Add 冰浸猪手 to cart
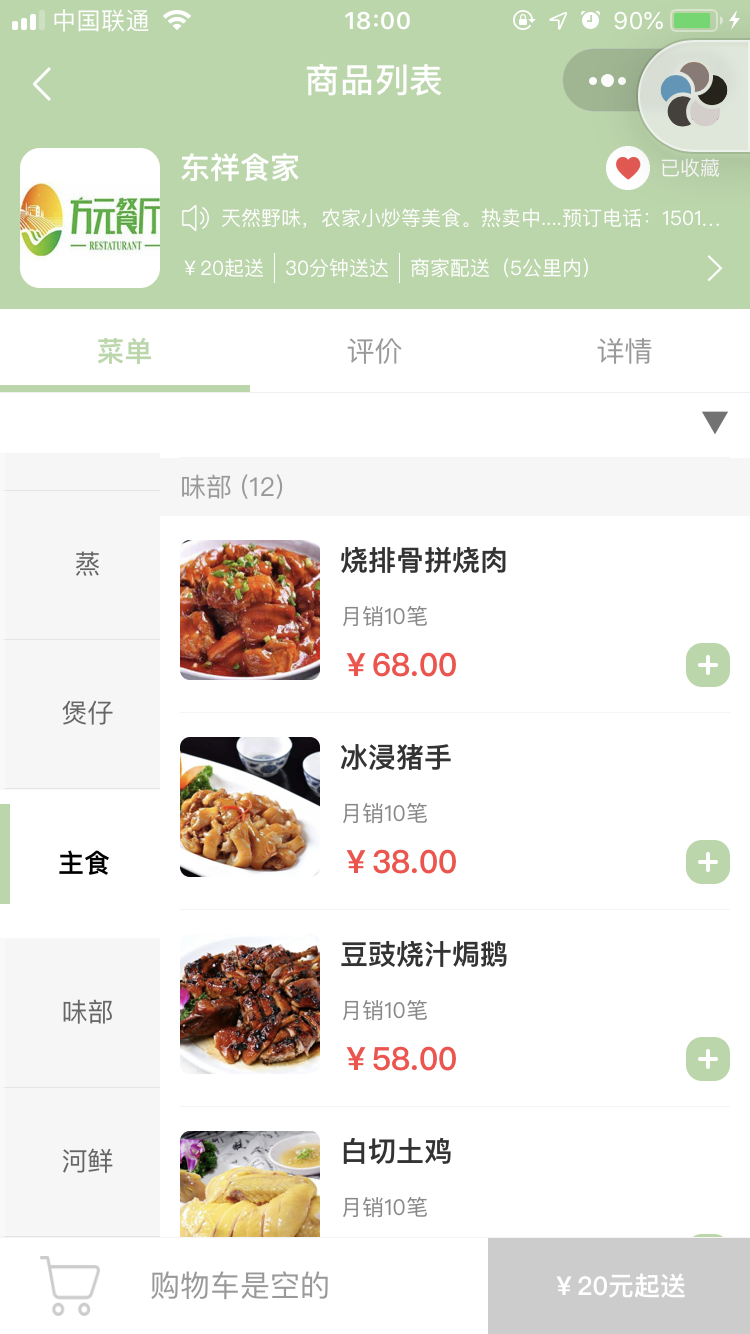The height and width of the screenshot is (1334, 750). click(708, 862)
